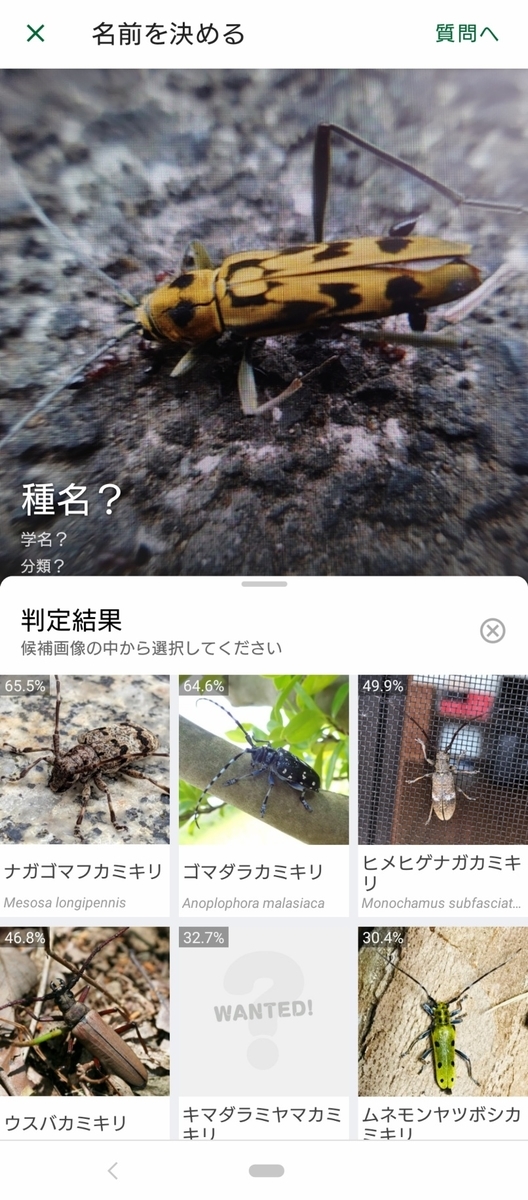This screenshot has width=528, height=1200.
Task: Close the name selection screen
Action: click(x=35, y=34)
